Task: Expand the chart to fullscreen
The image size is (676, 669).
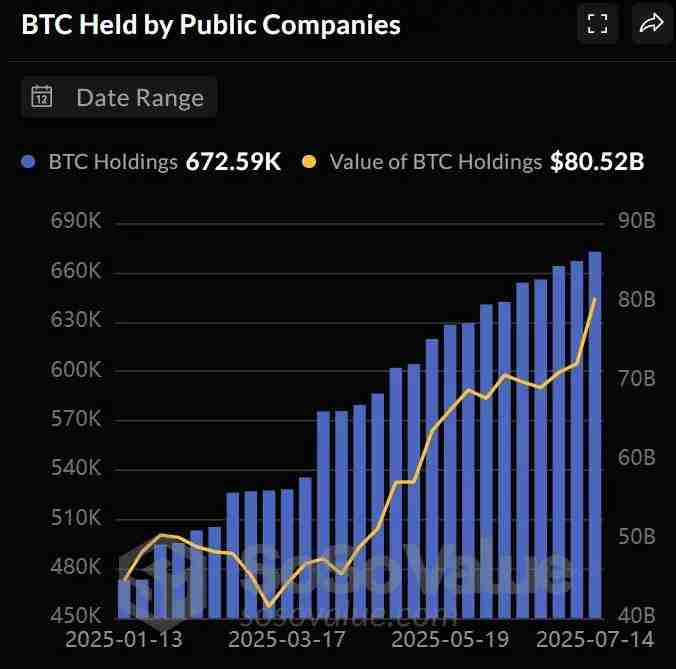Action: click(597, 24)
